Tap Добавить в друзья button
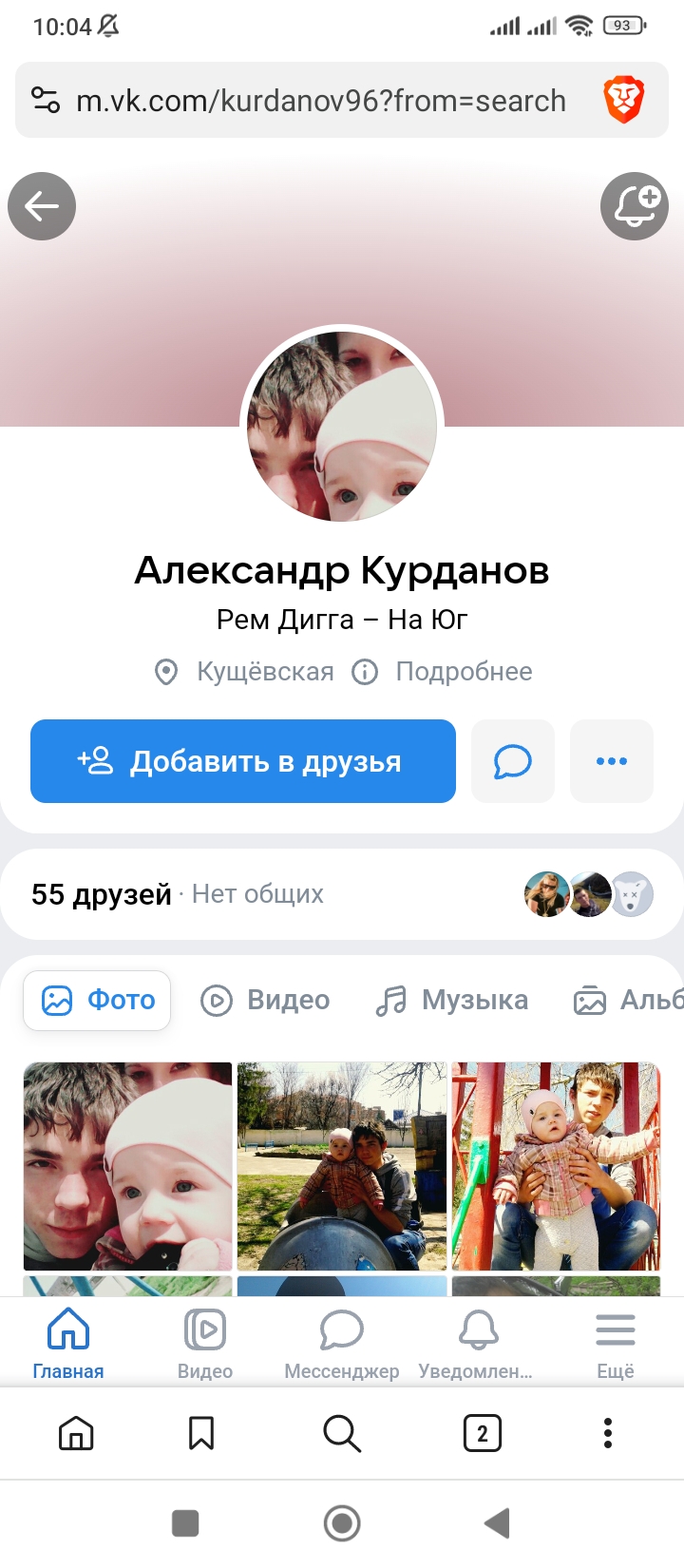Image resolution: width=684 pixels, height=1568 pixels. point(243,761)
